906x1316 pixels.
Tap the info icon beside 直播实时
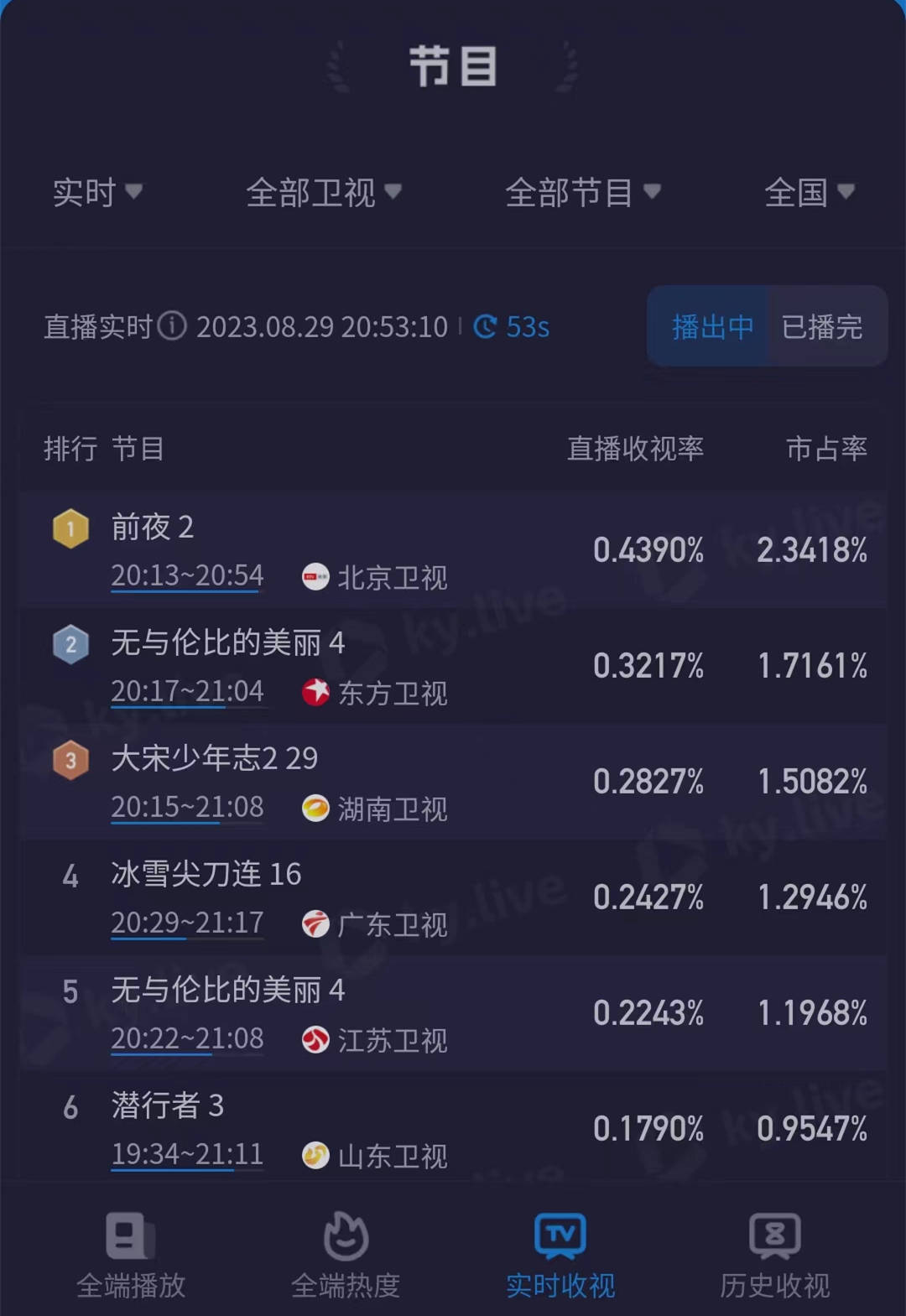pos(172,325)
